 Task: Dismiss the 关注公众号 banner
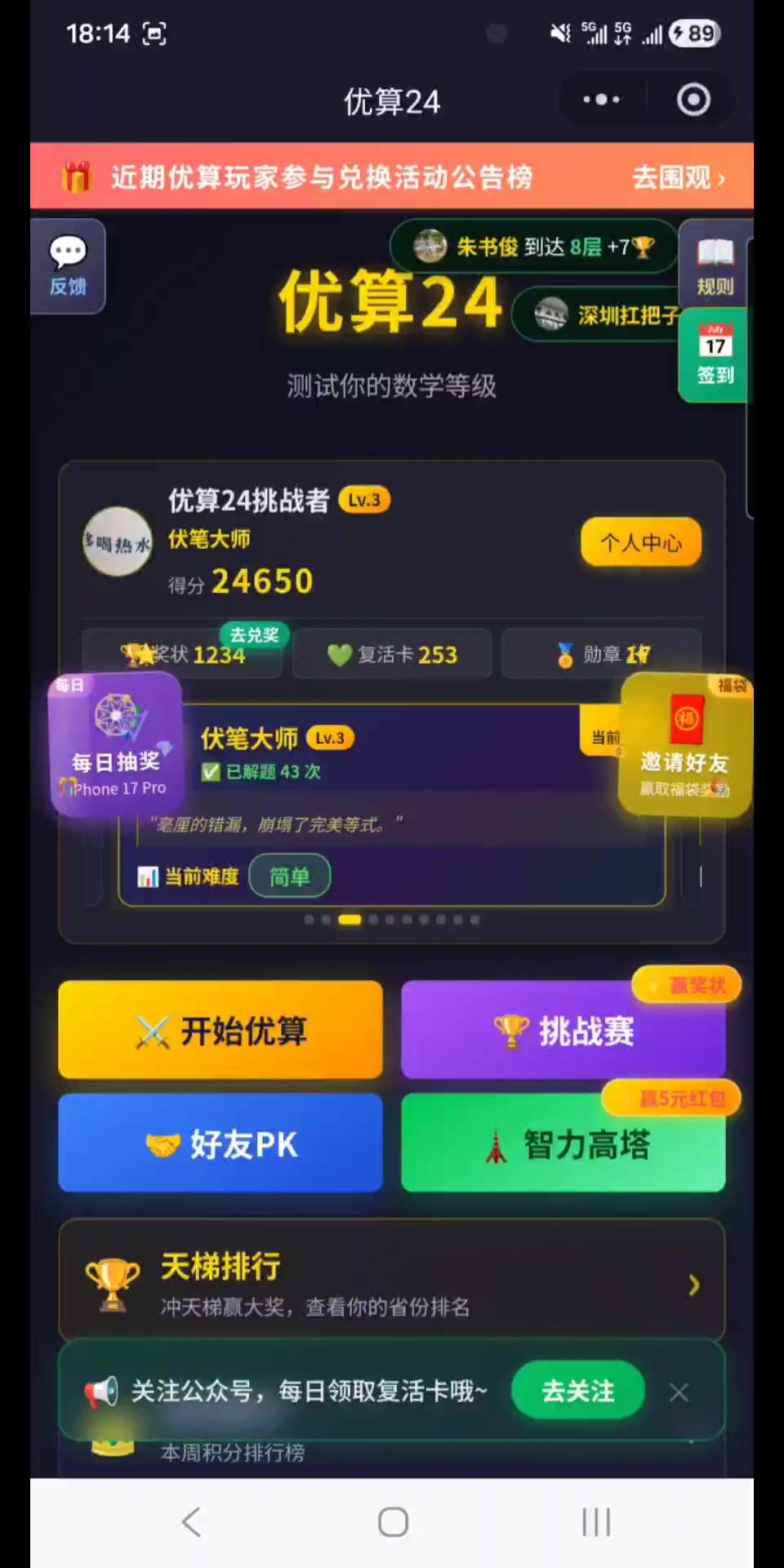click(x=679, y=1392)
